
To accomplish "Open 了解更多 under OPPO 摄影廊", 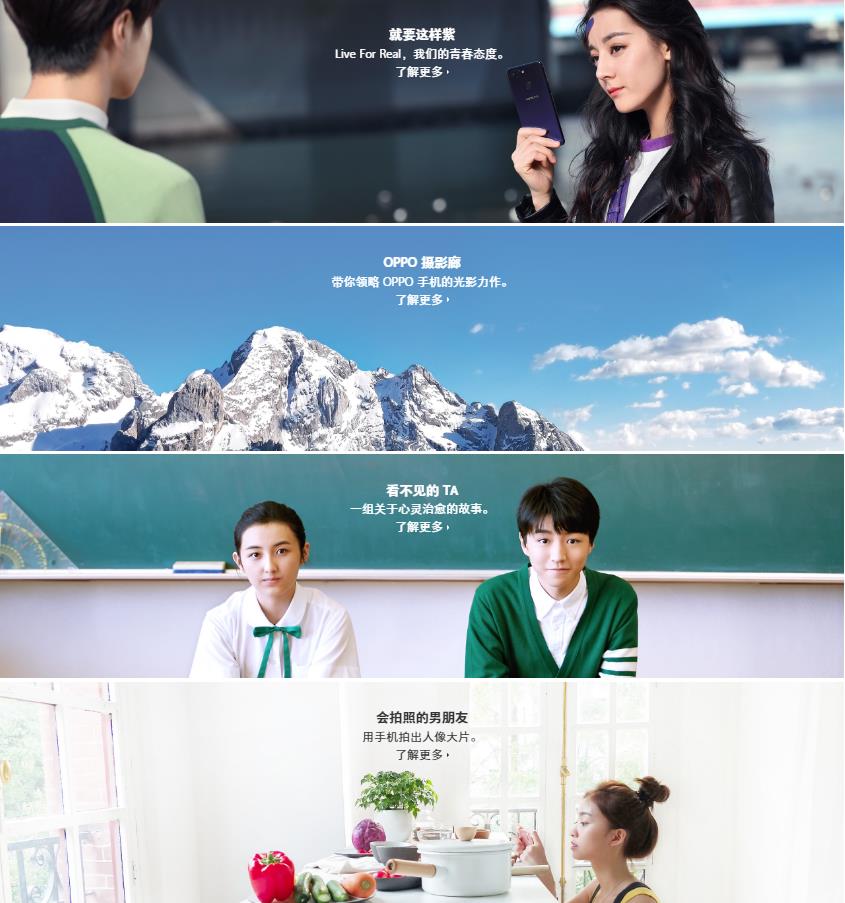I will click(x=421, y=299).
